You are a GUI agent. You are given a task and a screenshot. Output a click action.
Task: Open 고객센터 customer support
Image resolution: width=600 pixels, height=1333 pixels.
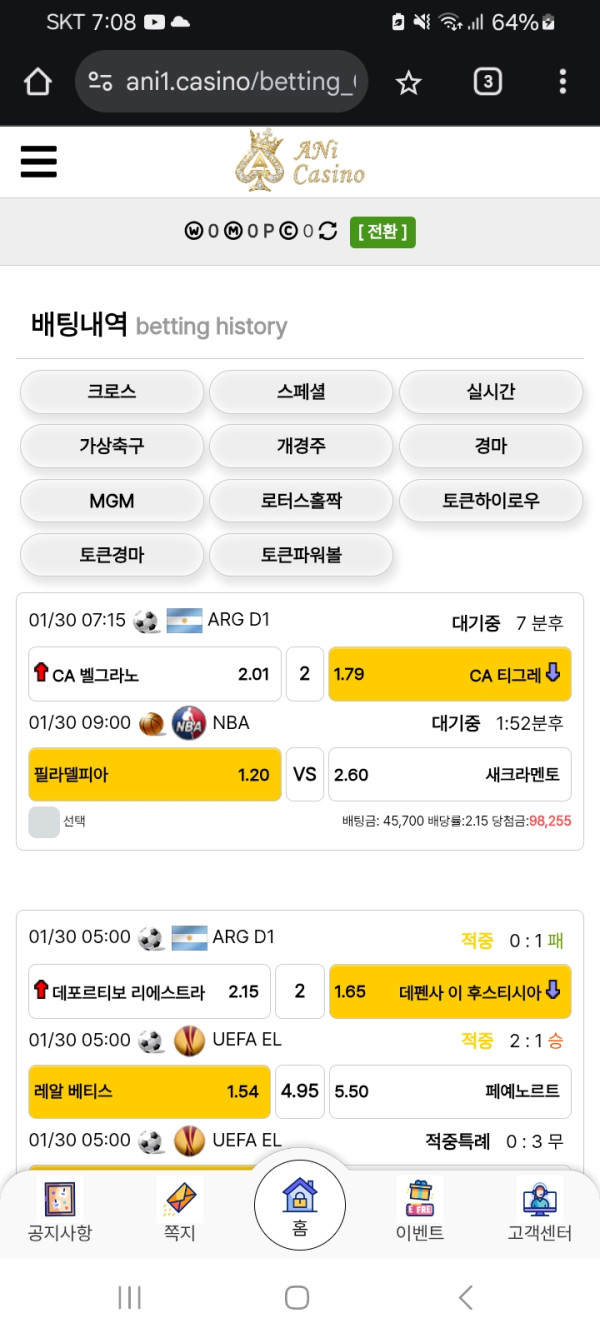click(540, 1209)
